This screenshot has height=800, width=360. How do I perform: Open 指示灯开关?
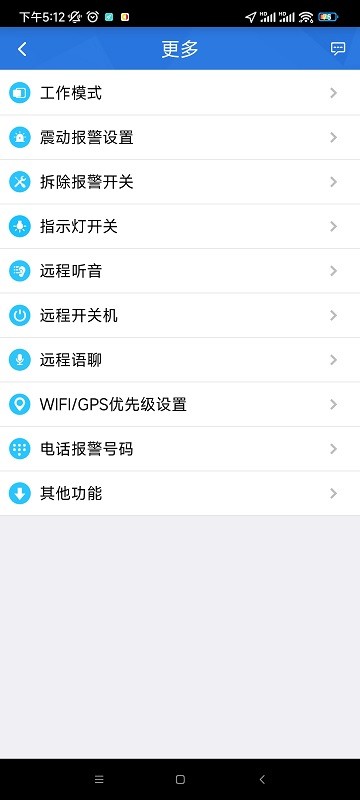pos(180,227)
